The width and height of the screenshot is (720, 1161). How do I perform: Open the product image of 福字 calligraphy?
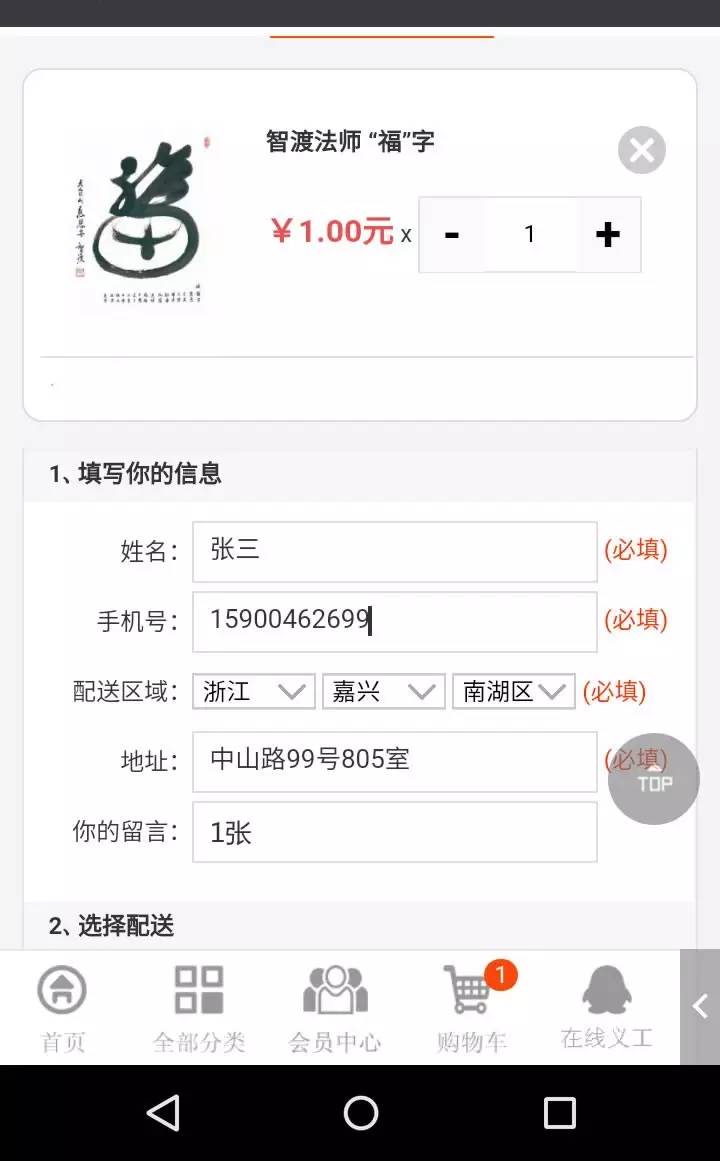click(140, 222)
